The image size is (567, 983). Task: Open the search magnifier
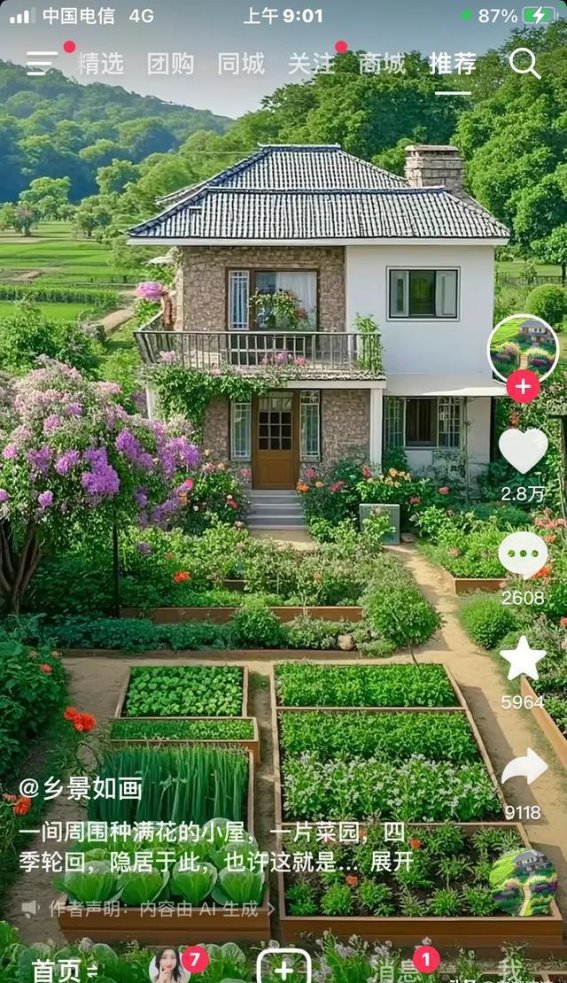coord(524,63)
